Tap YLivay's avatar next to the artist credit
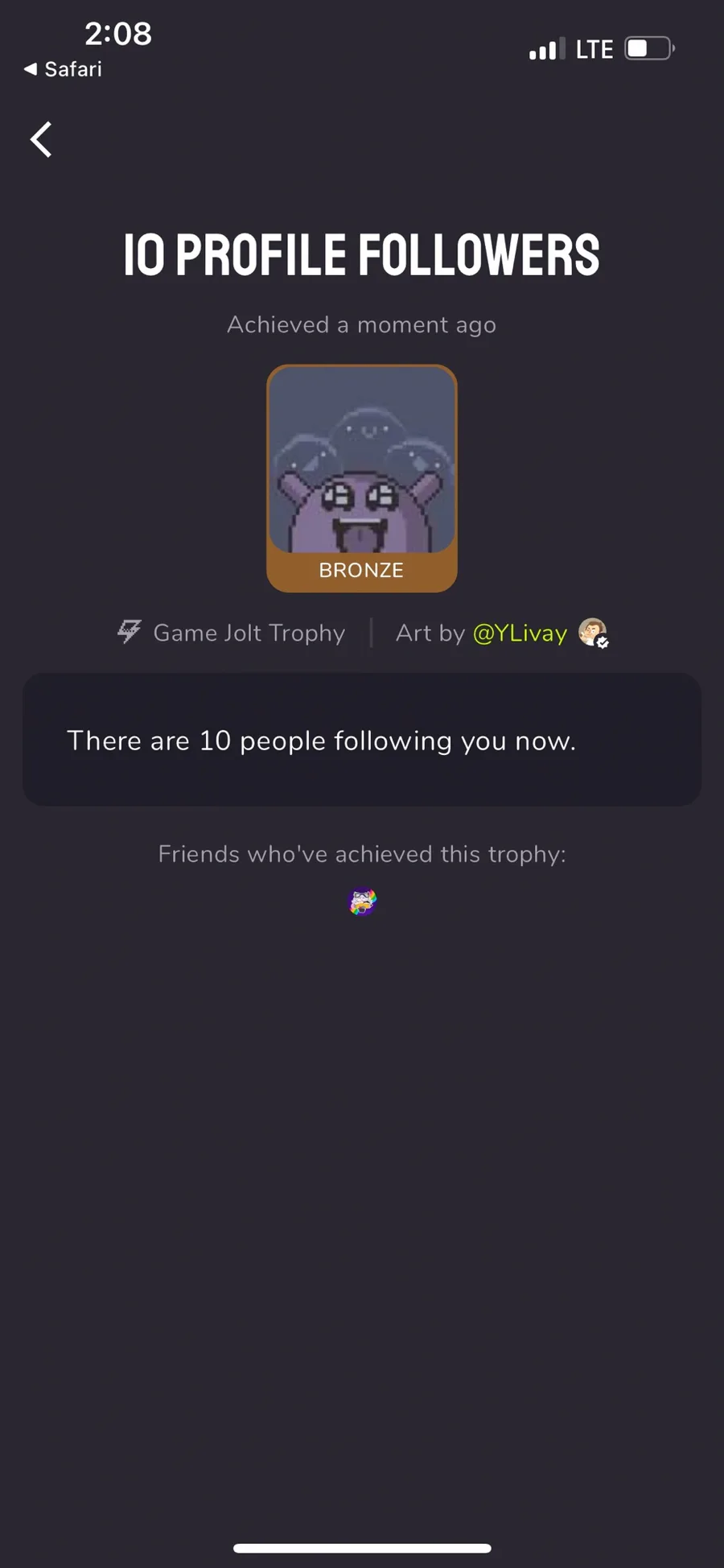 (593, 633)
